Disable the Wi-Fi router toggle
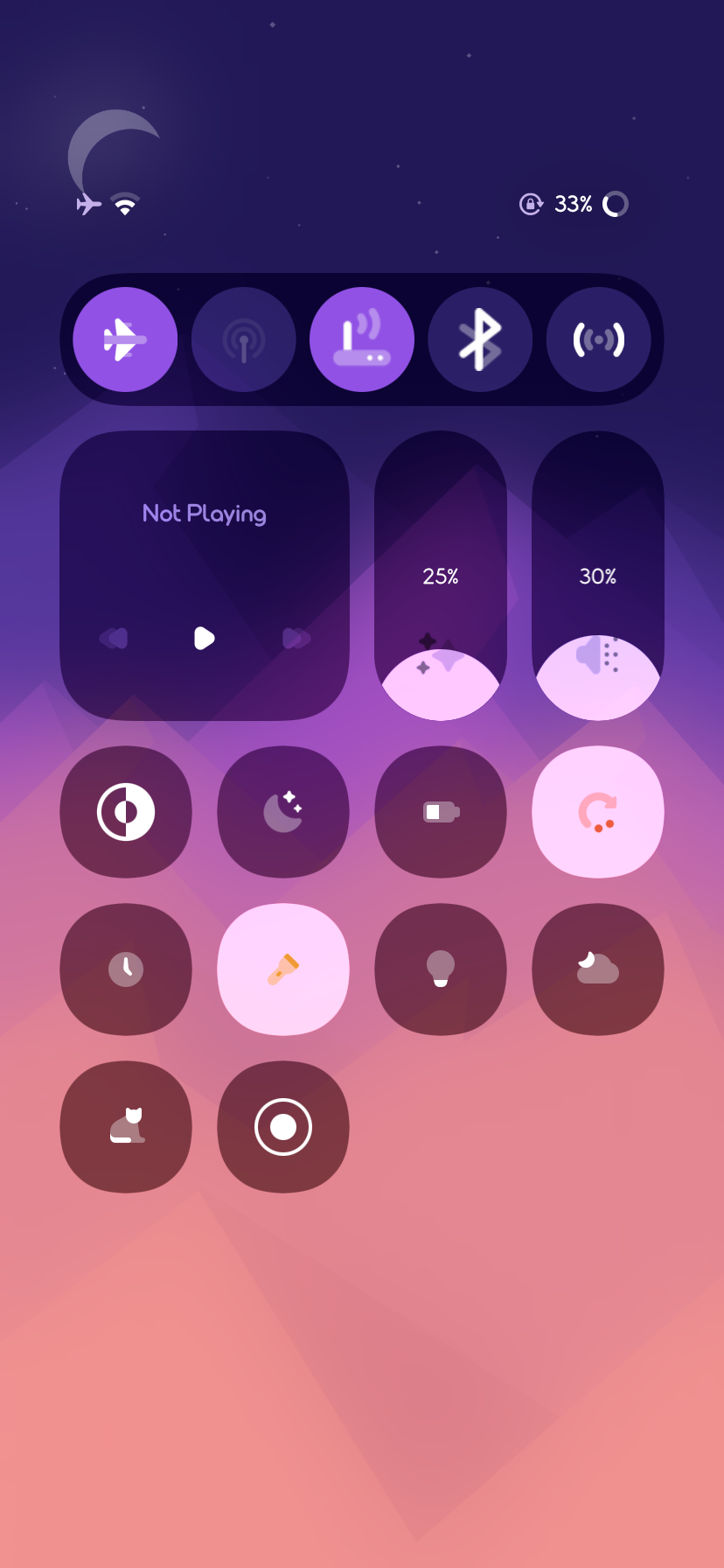The width and height of the screenshot is (724, 1568). pyautogui.click(x=362, y=339)
